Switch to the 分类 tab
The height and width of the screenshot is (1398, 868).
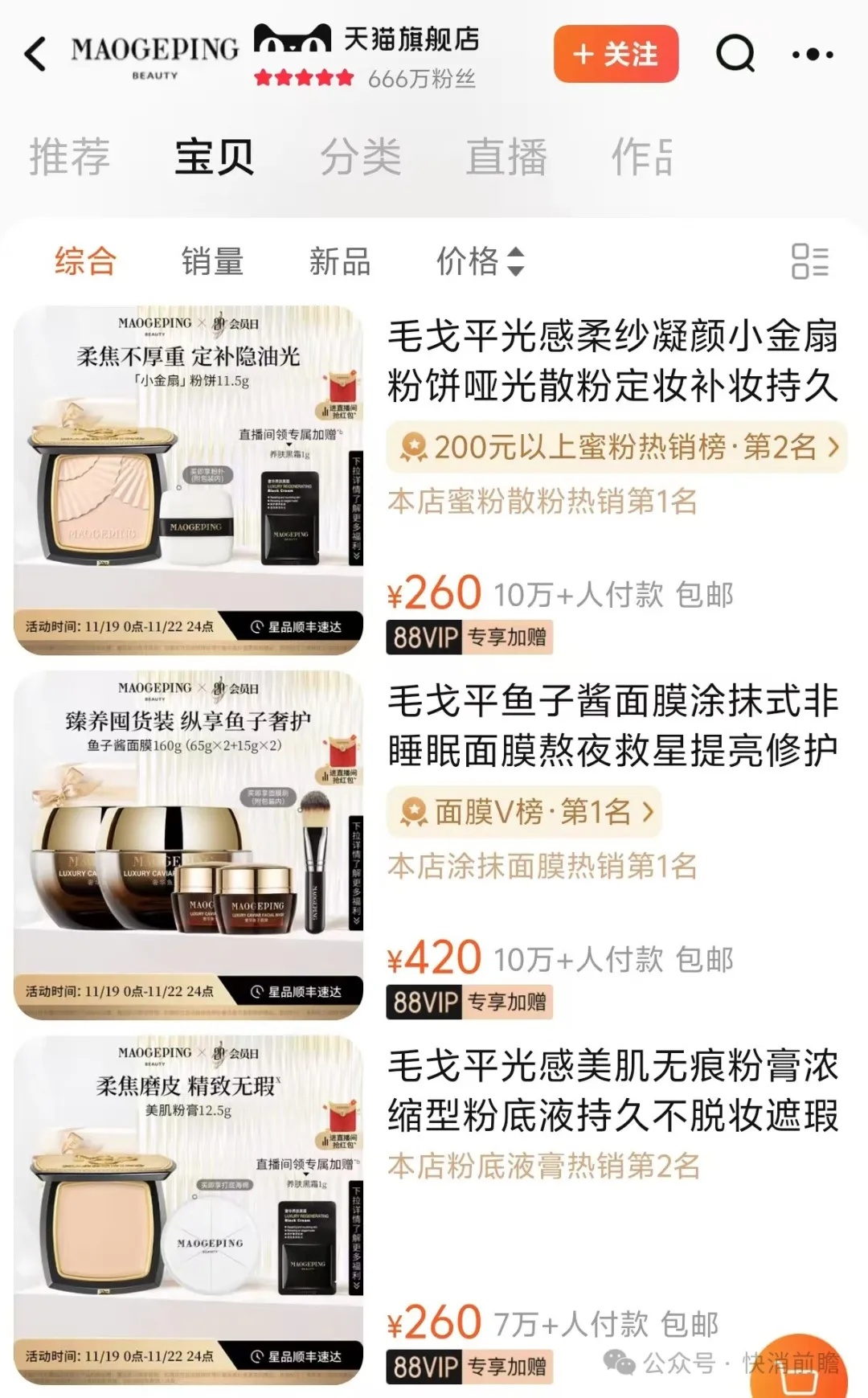coord(361,156)
